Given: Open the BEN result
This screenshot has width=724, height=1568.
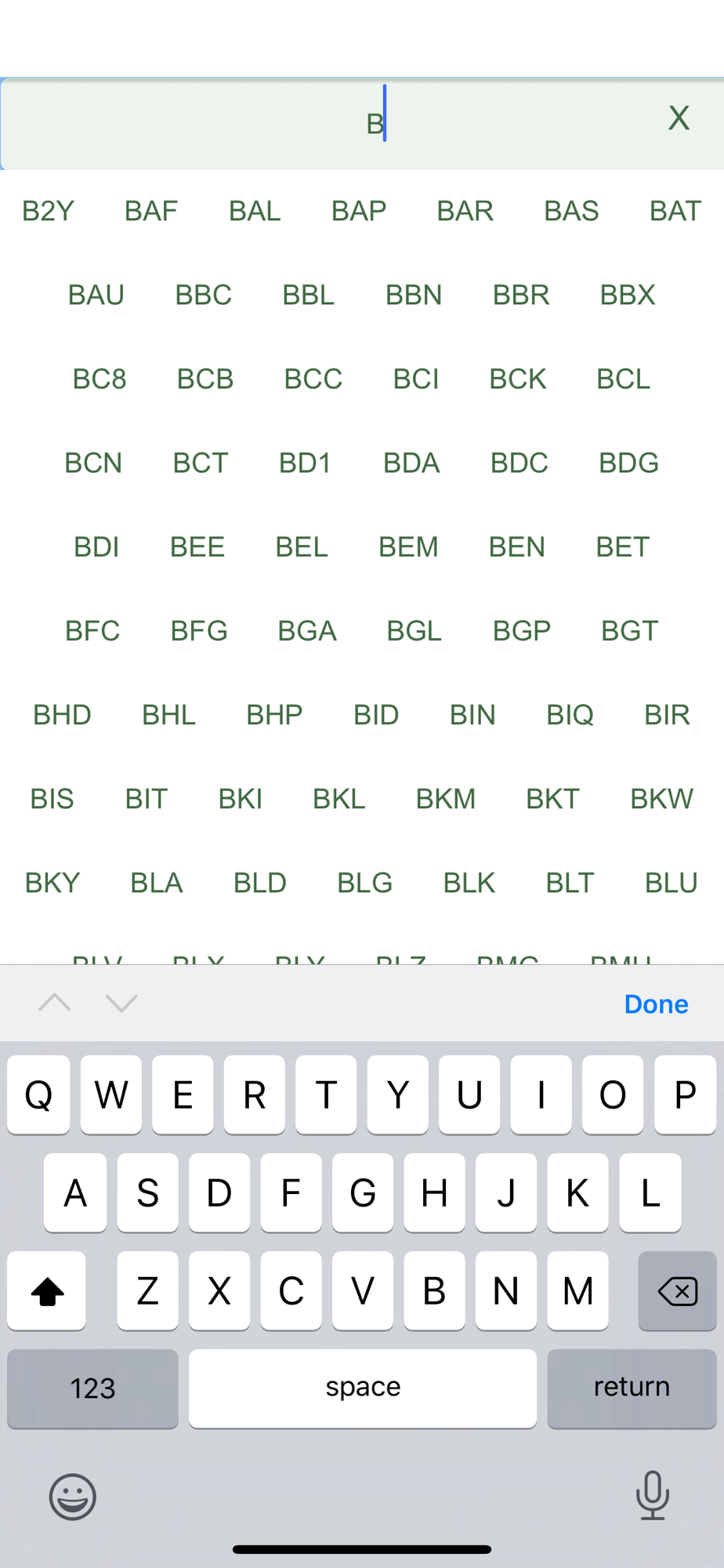Looking at the screenshot, I should [516, 546].
